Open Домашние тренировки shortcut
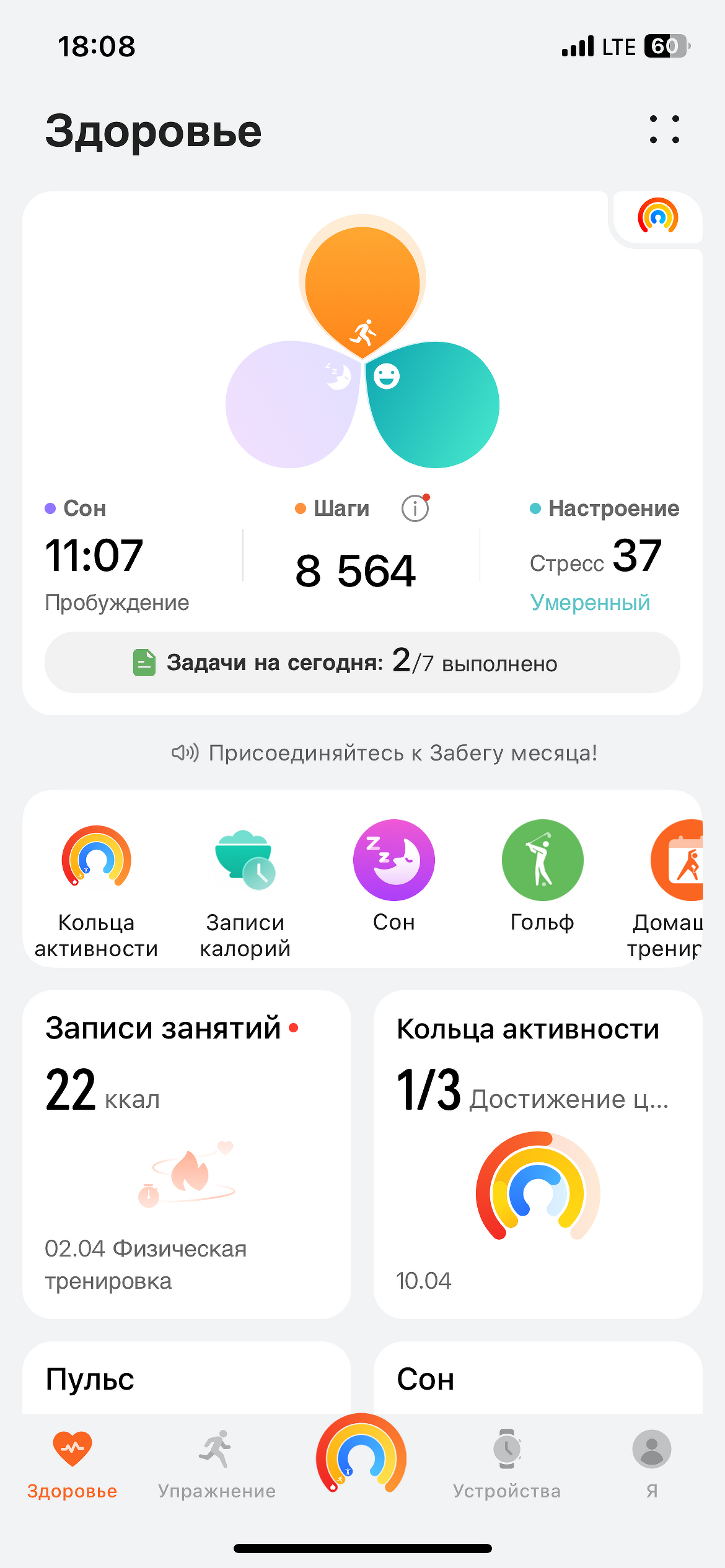Screen dimensions: 725x1568 click(x=679, y=860)
